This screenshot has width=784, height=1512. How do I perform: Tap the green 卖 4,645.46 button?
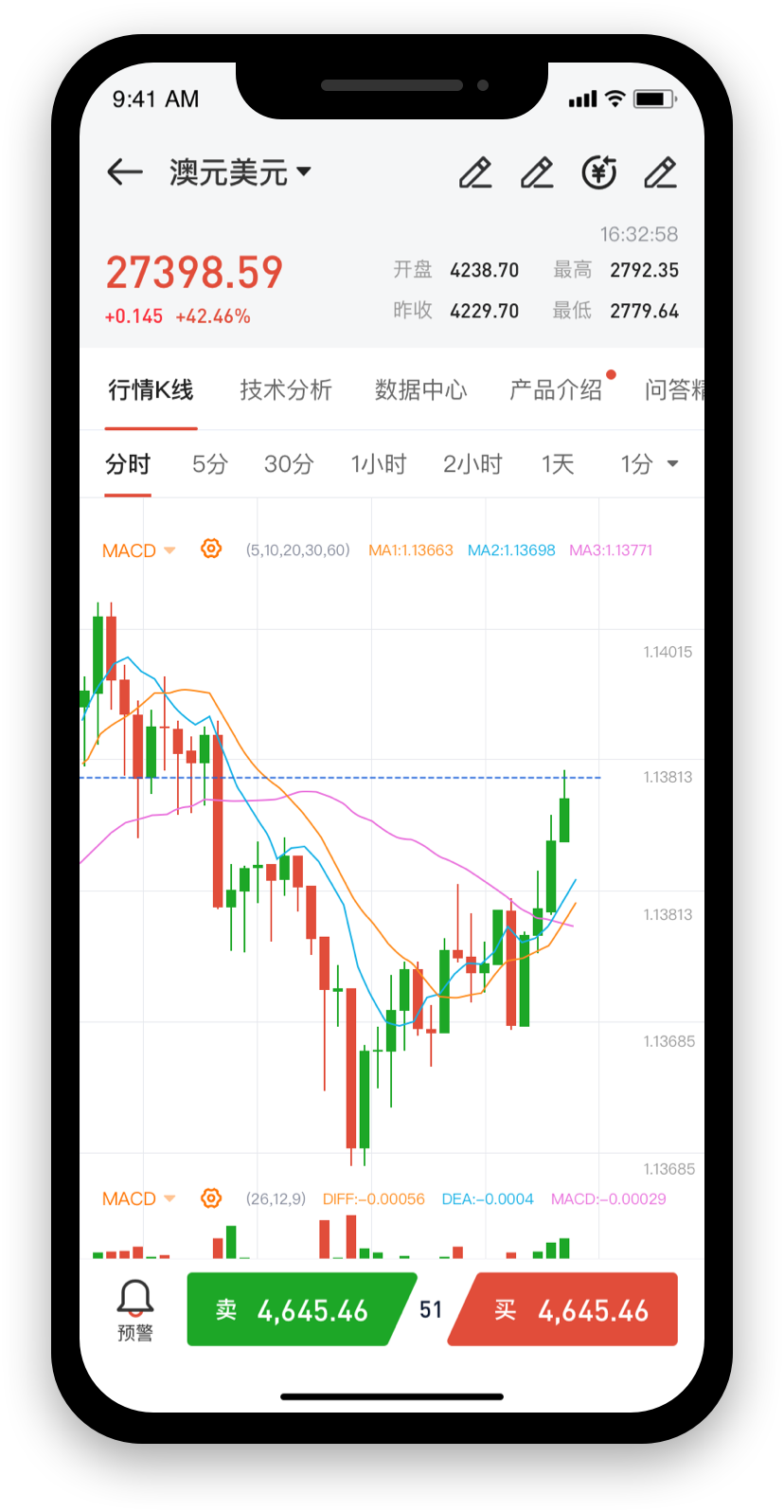301,1309
